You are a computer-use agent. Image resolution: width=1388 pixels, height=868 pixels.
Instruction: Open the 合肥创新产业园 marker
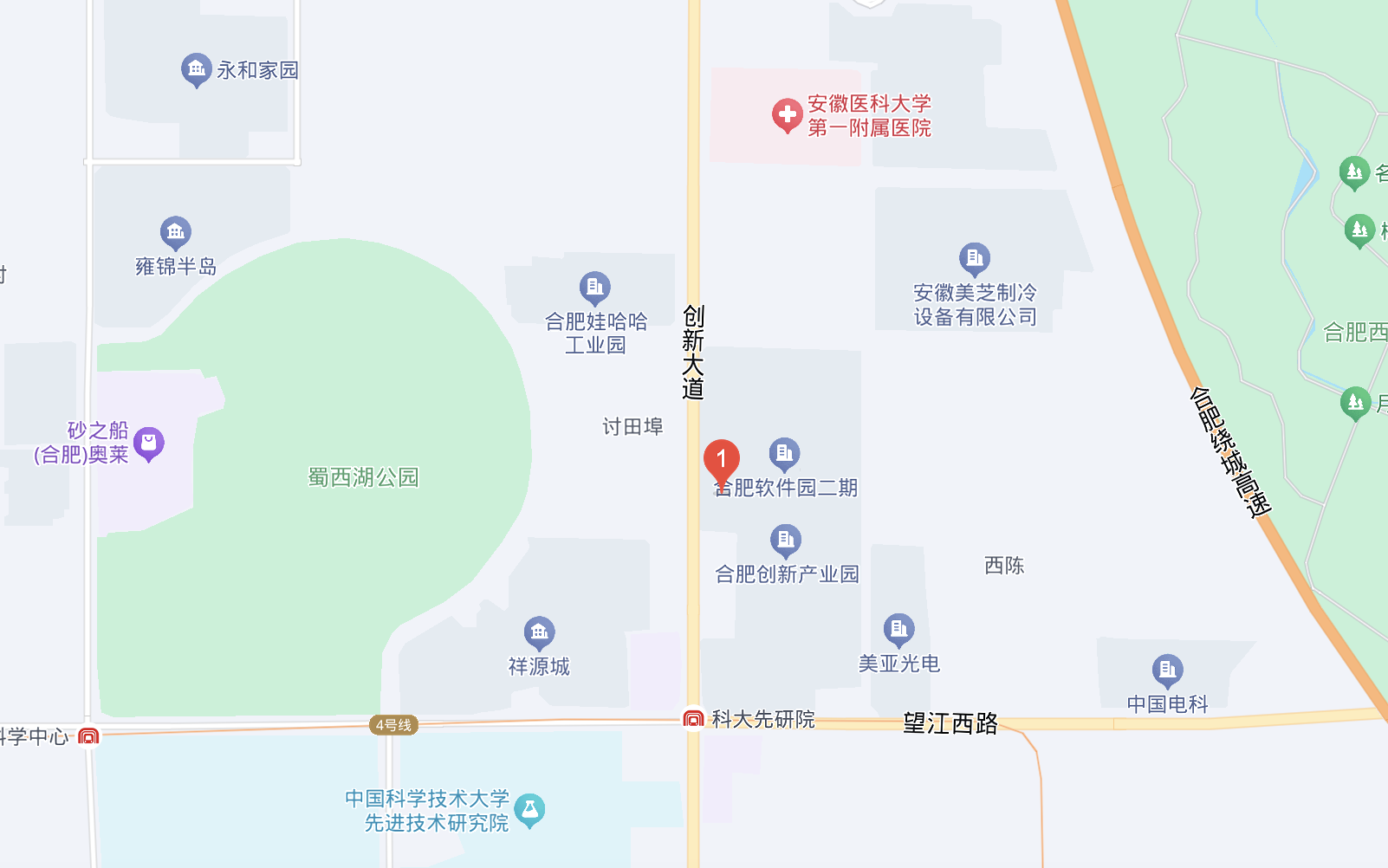click(786, 541)
